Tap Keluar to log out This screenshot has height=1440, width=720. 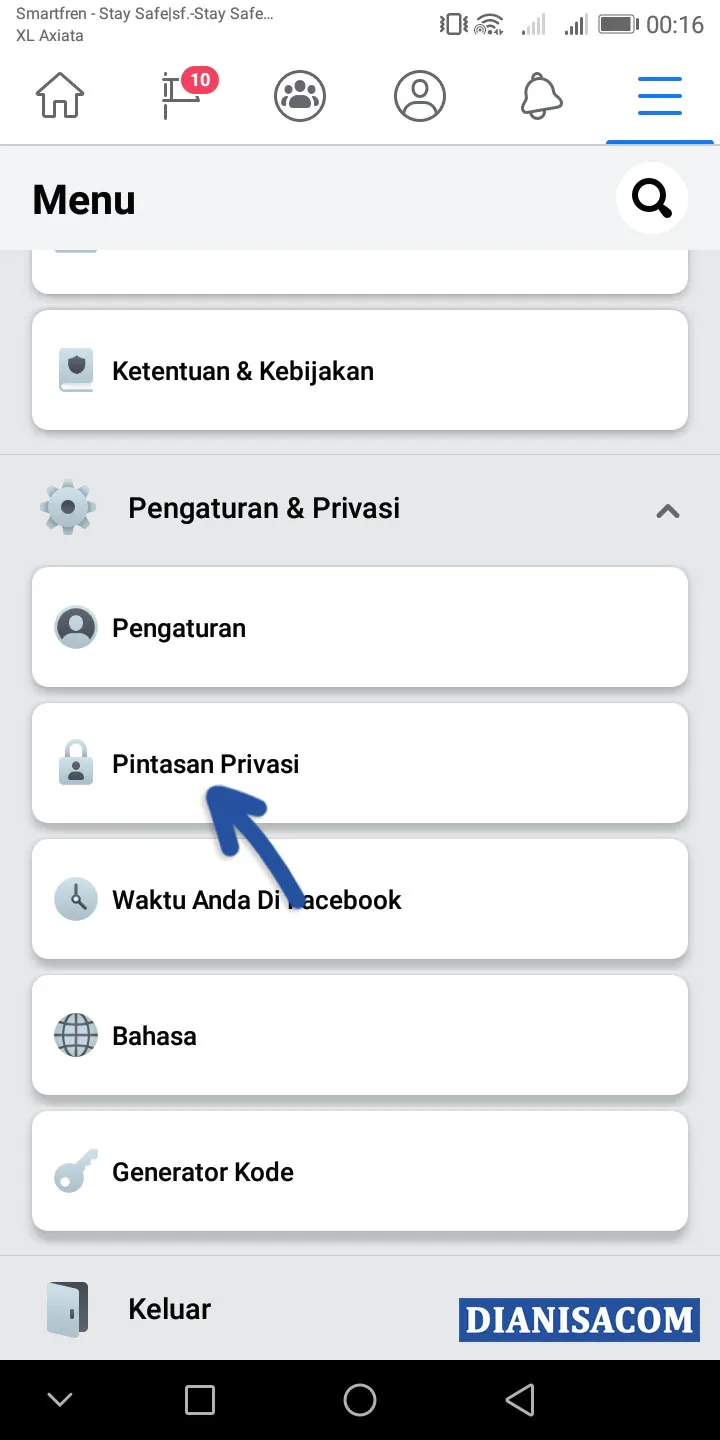coord(168,1308)
